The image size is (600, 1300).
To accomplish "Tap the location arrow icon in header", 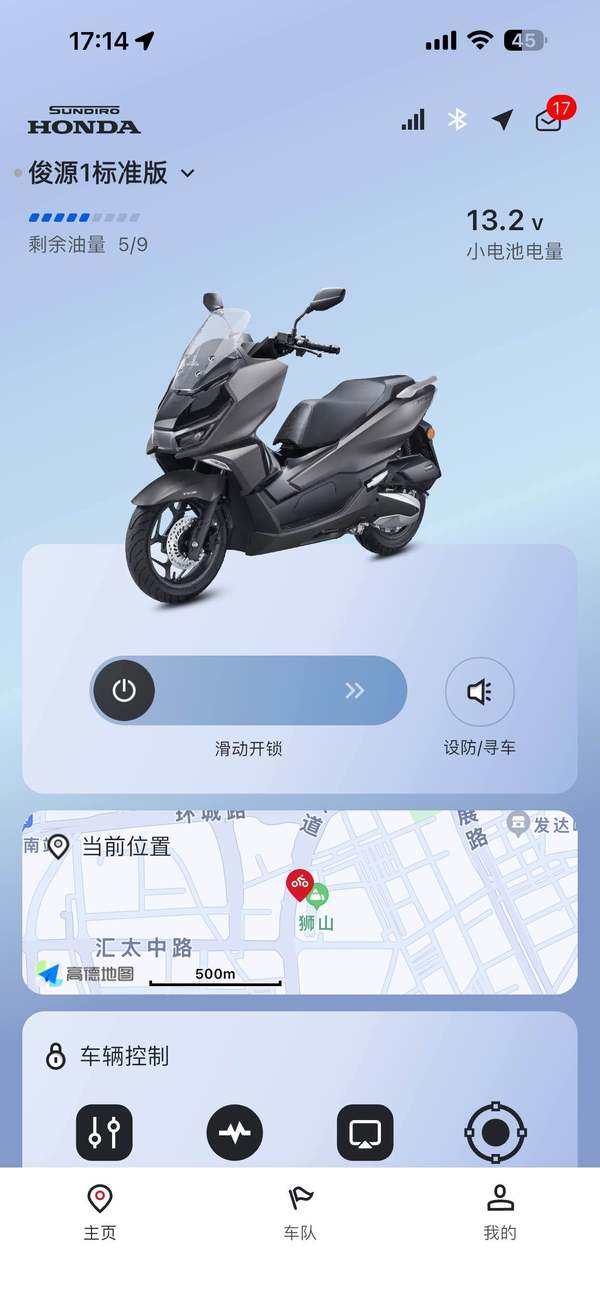I will (502, 120).
